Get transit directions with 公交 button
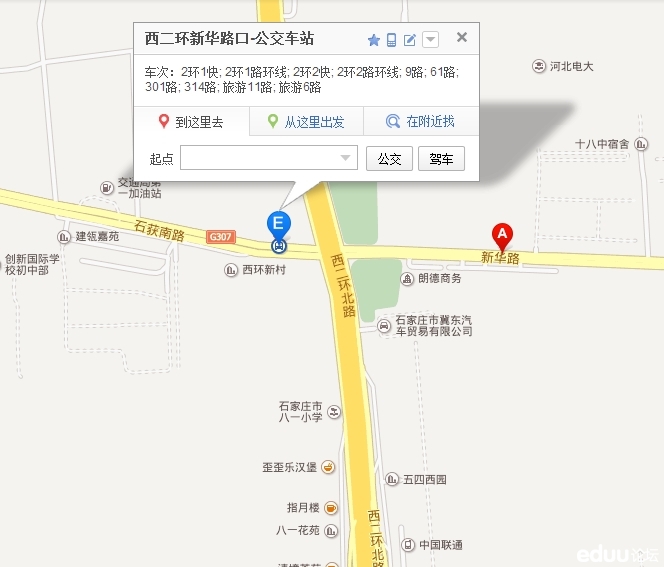Screen dimensions: 664x567 click(x=389, y=158)
